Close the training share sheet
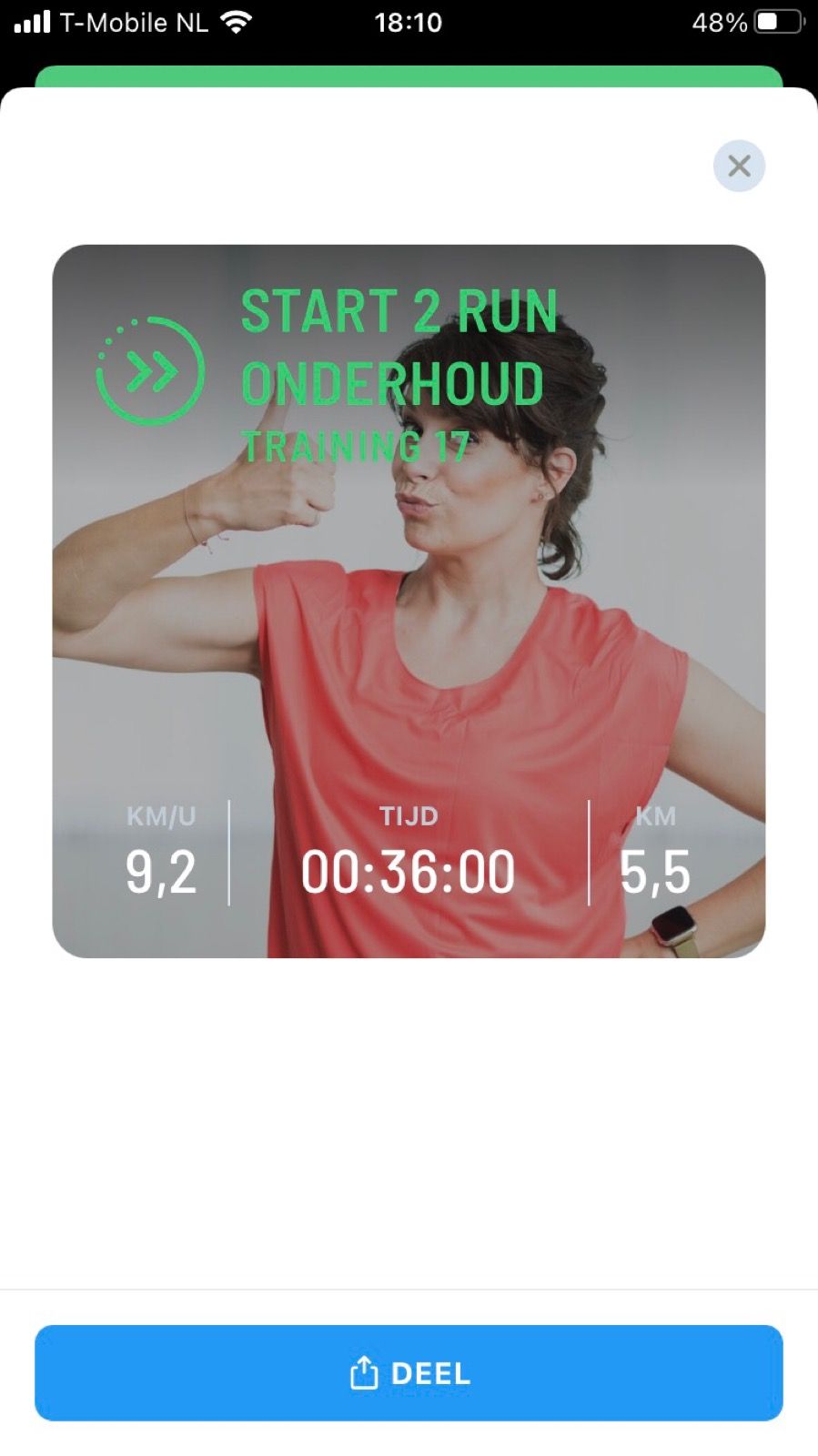 pos(739,166)
